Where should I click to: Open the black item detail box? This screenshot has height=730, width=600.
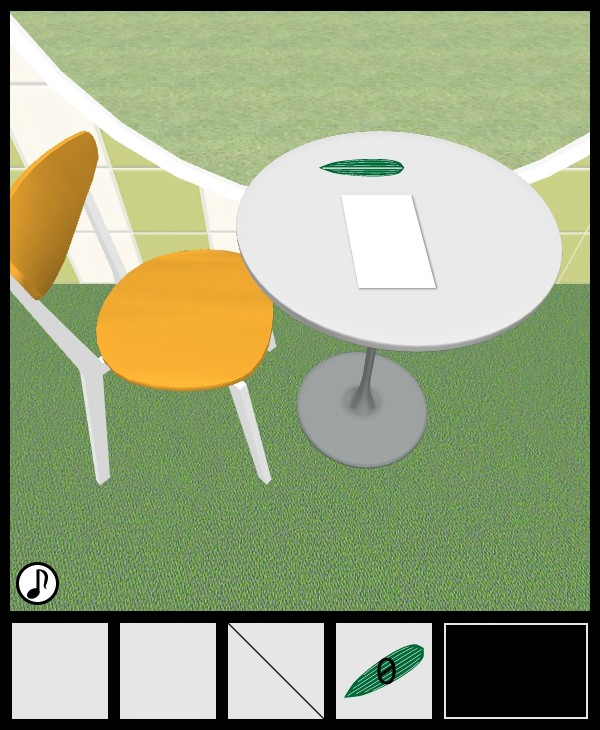(516, 671)
